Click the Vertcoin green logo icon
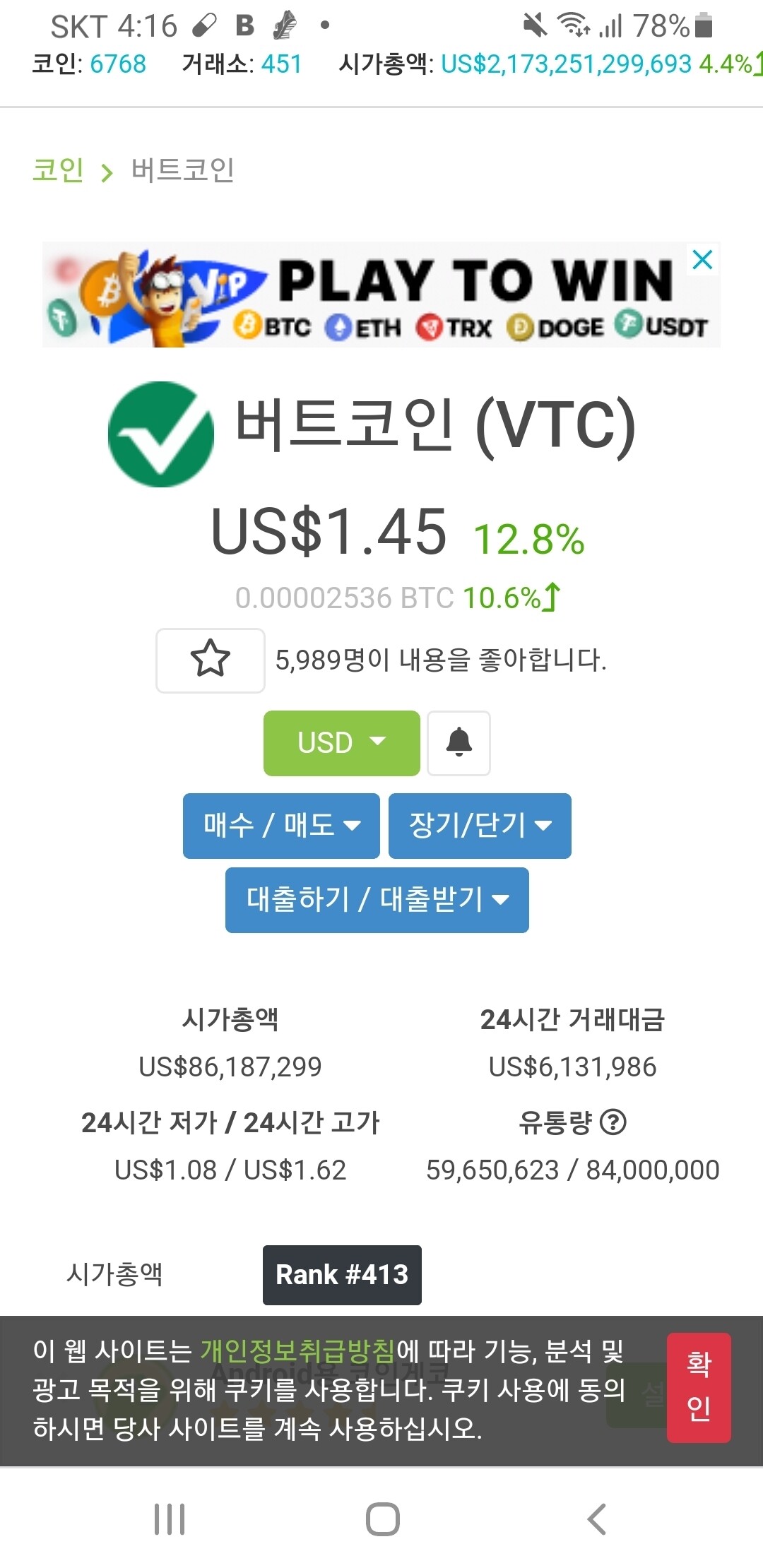Image resolution: width=763 pixels, height=1568 pixels. (x=161, y=436)
